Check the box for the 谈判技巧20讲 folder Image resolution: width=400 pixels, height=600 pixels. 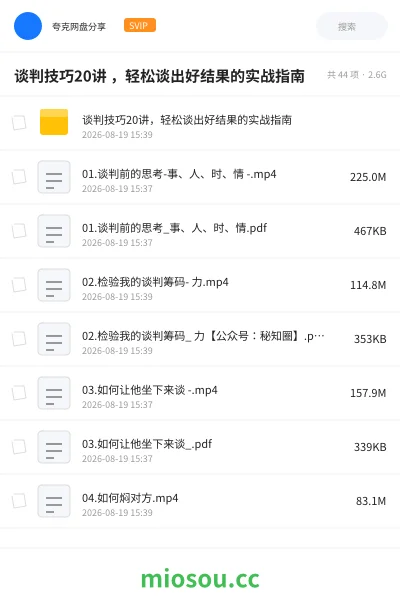pos(19,123)
